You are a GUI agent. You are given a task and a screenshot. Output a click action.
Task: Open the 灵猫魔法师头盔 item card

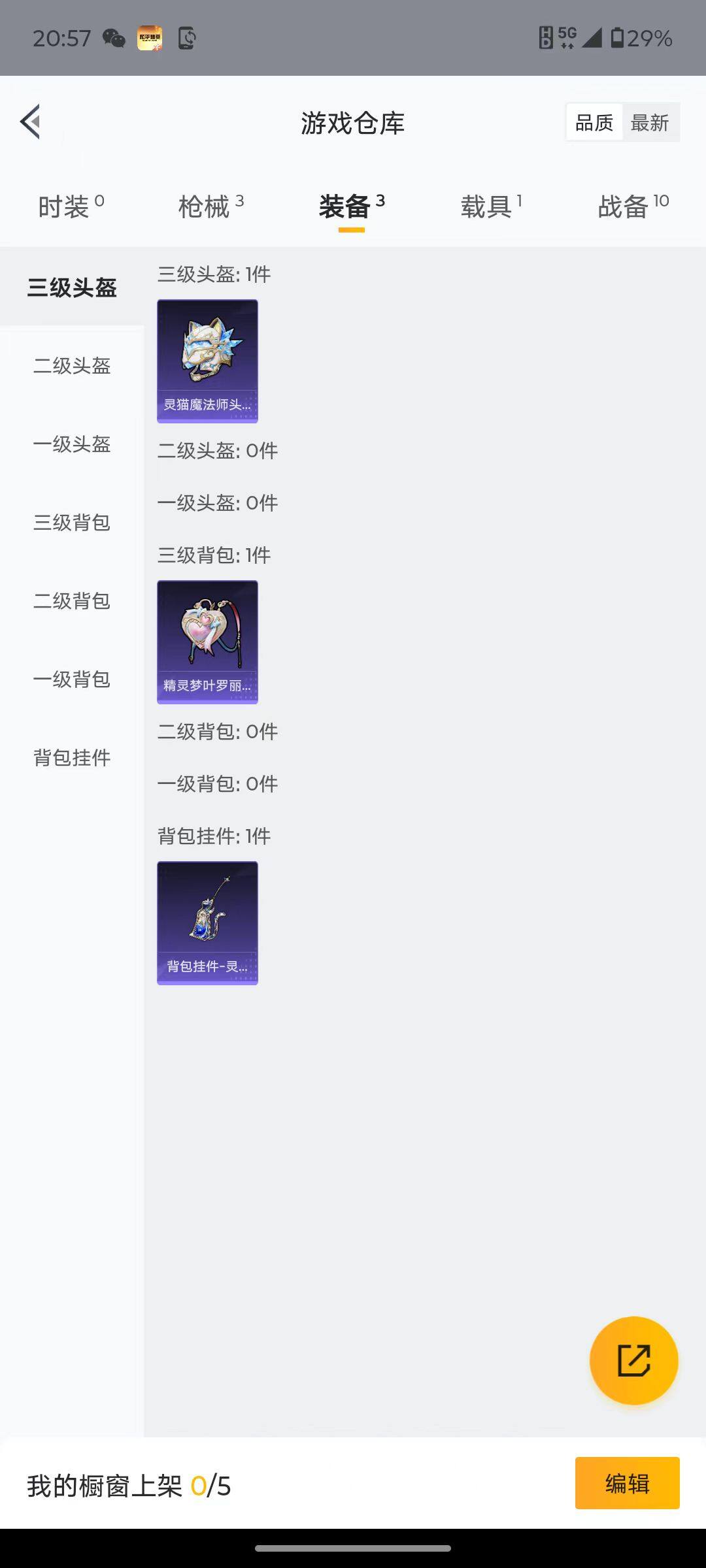pos(207,361)
